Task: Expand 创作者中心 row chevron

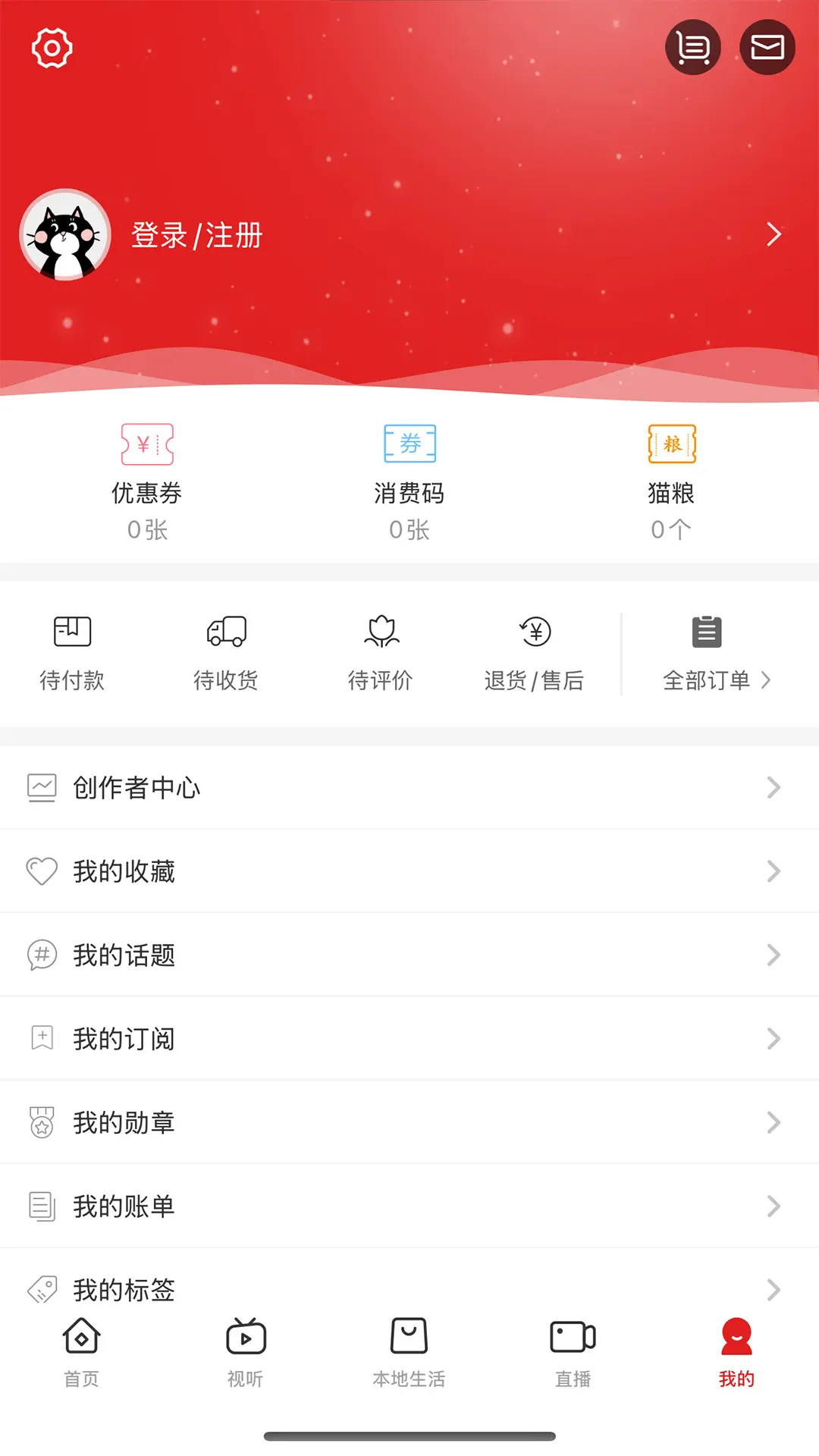Action: point(773,787)
